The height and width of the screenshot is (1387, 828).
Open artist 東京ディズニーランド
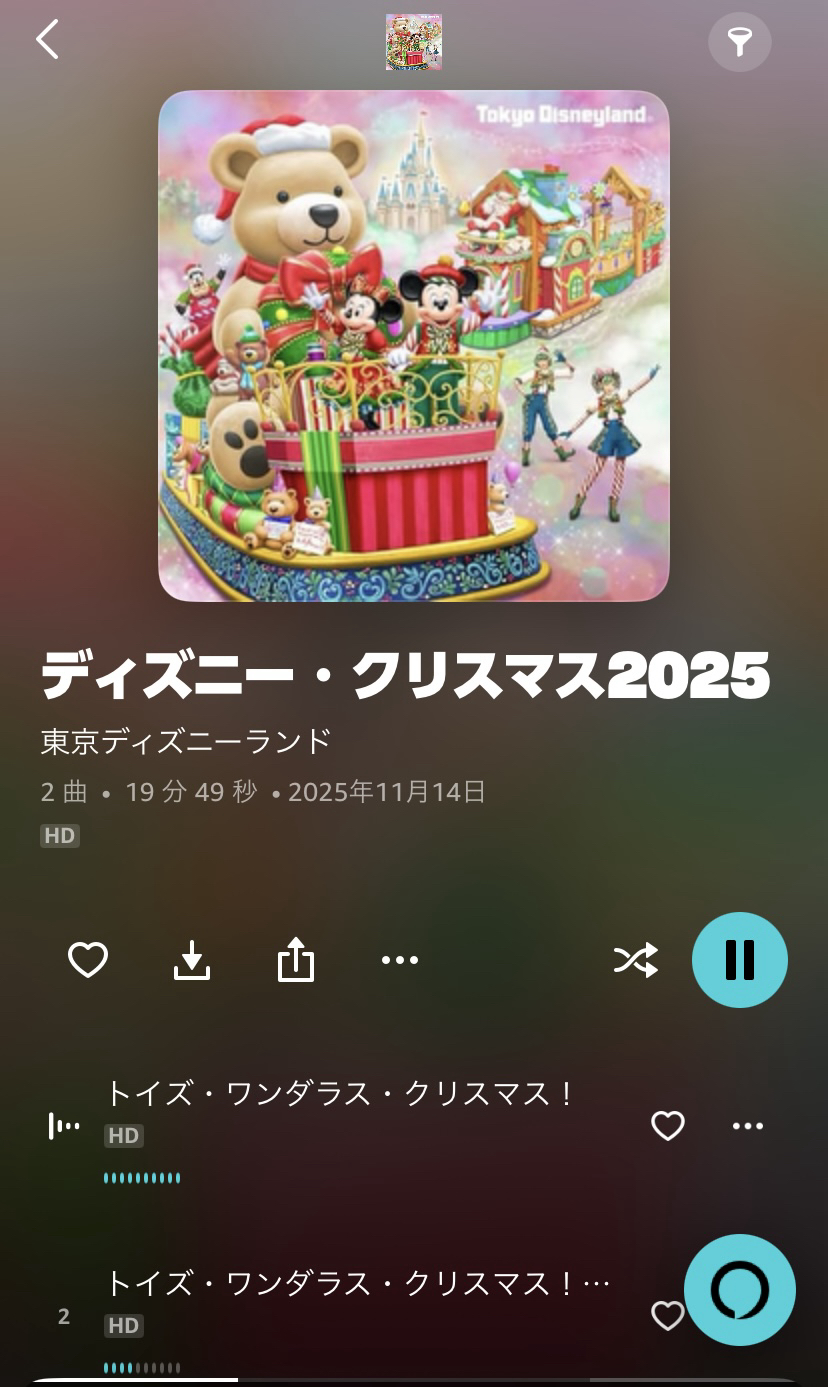185,741
